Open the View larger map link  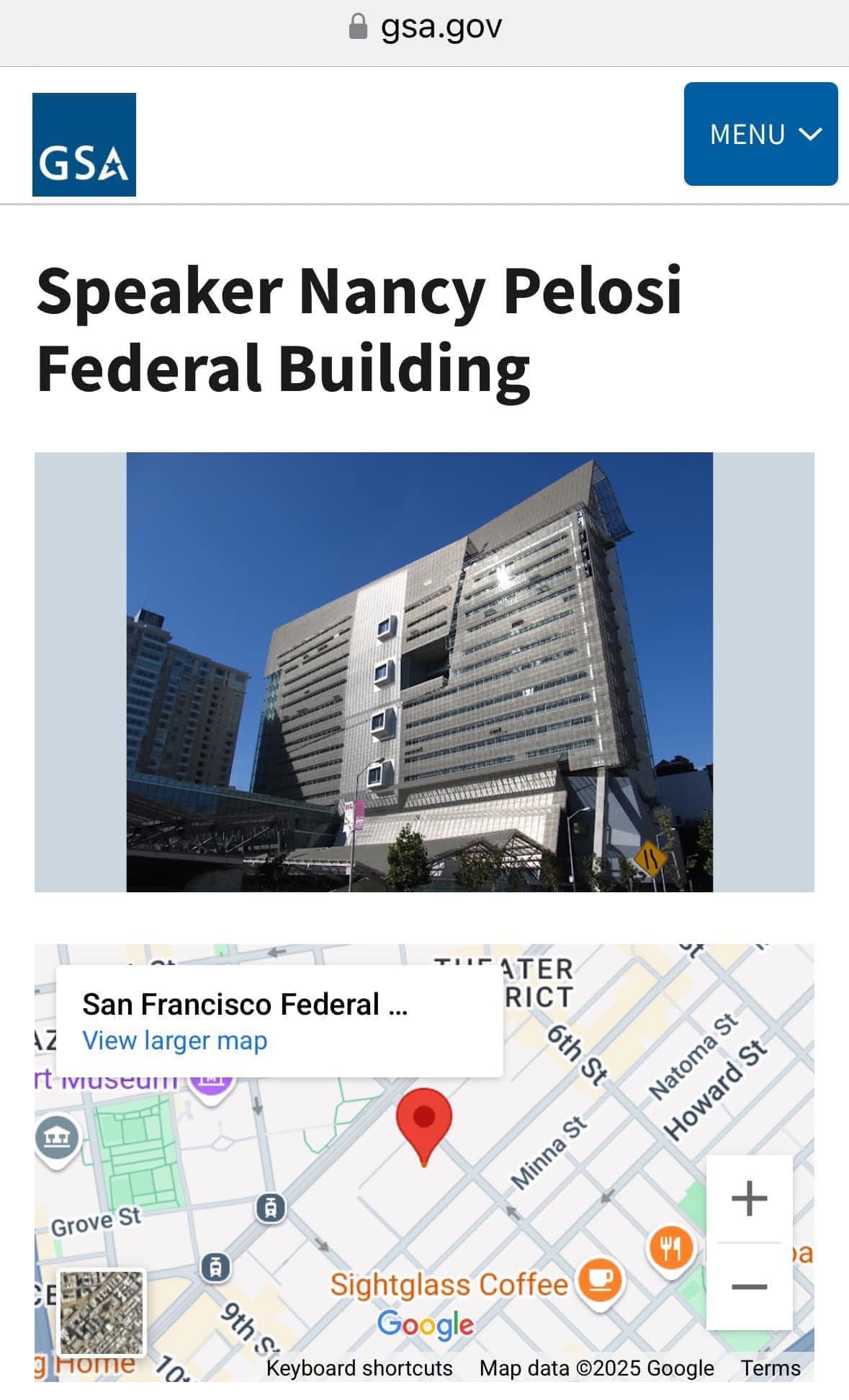pyautogui.click(x=174, y=1041)
